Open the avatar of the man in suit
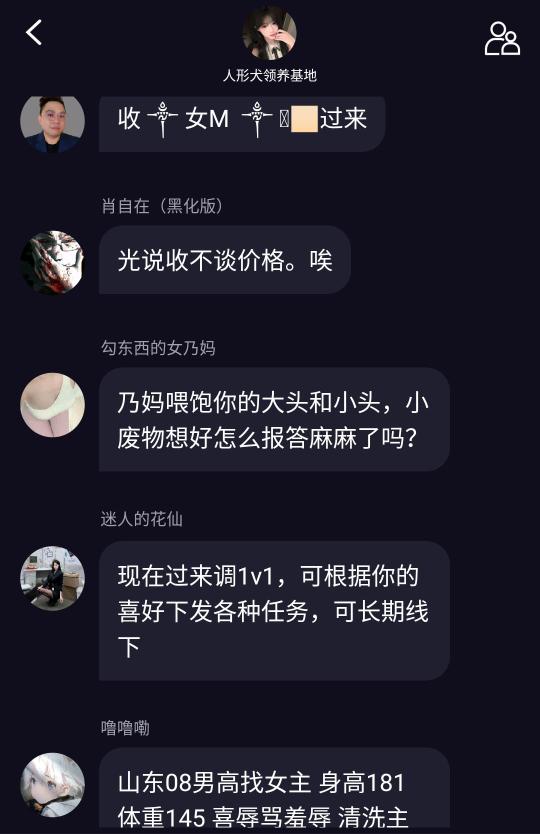Image resolution: width=540 pixels, height=834 pixels. pyautogui.click(x=52, y=121)
